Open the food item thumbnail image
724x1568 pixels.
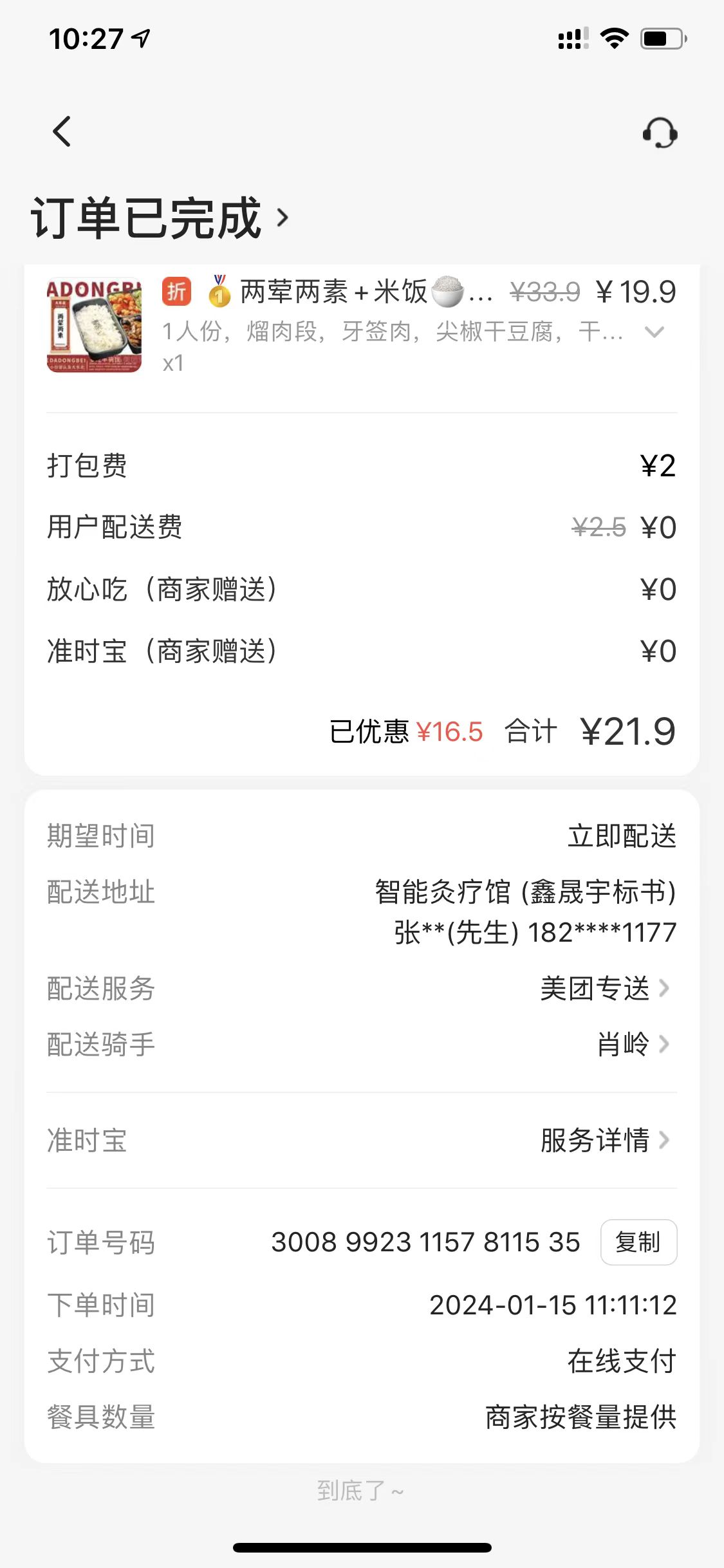(x=94, y=326)
